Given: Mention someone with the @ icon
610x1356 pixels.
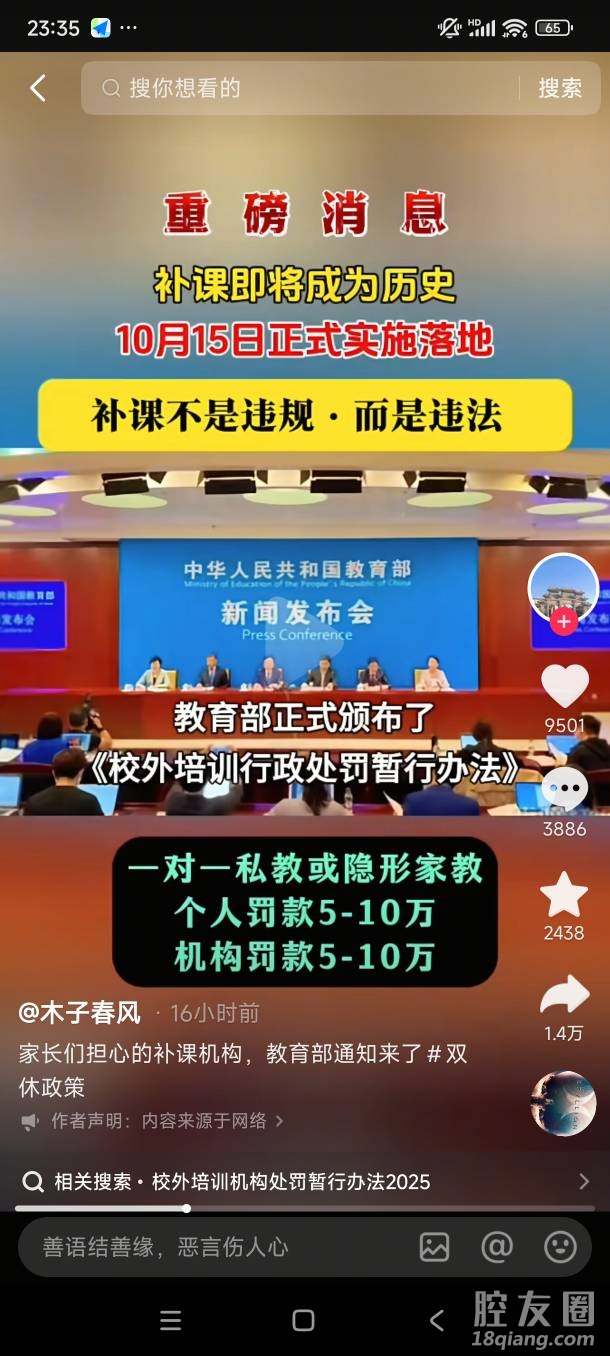Looking at the screenshot, I should 497,1247.
